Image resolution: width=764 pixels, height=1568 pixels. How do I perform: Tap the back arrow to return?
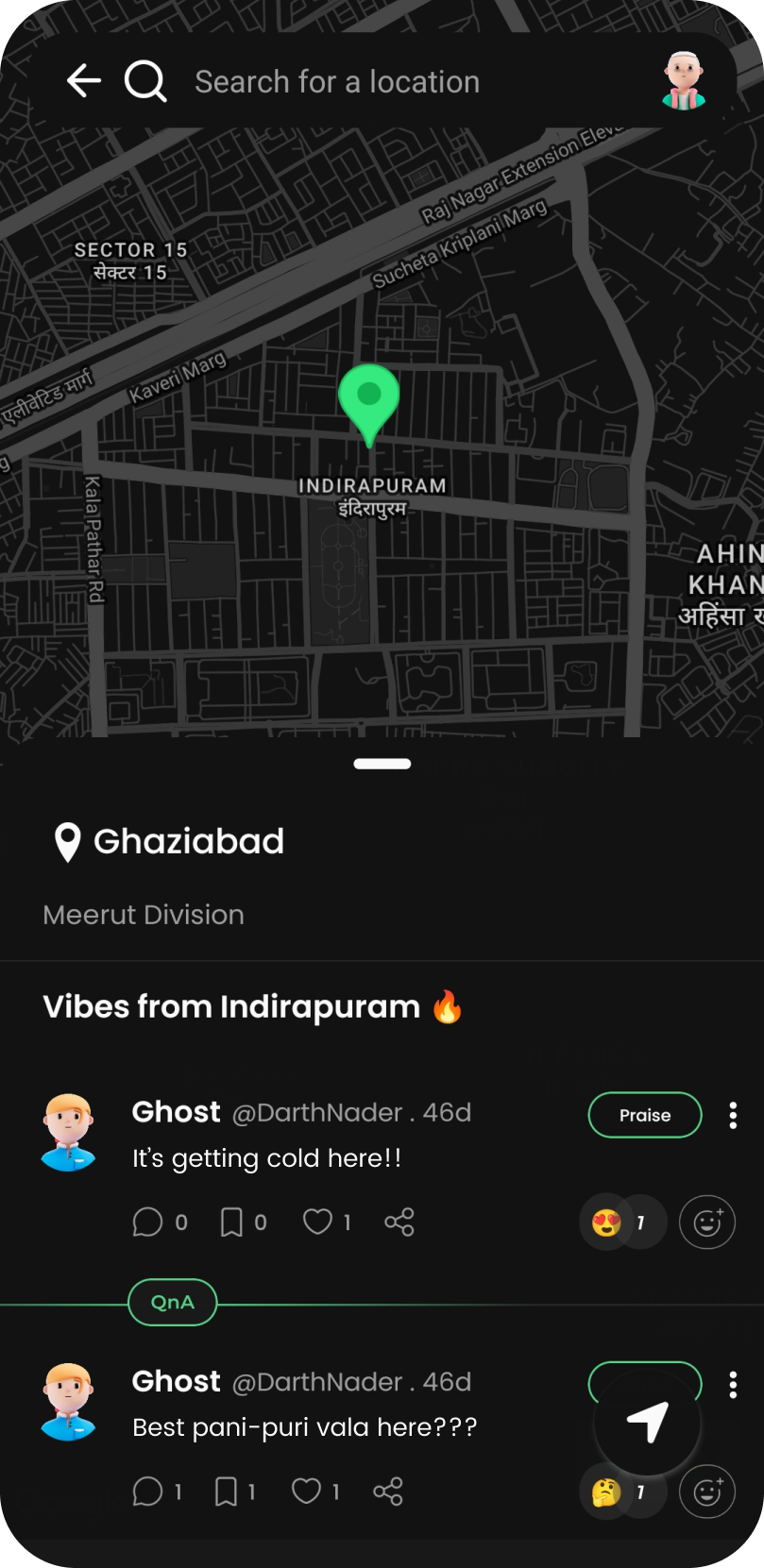pyautogui.click(x=83, y=80)
